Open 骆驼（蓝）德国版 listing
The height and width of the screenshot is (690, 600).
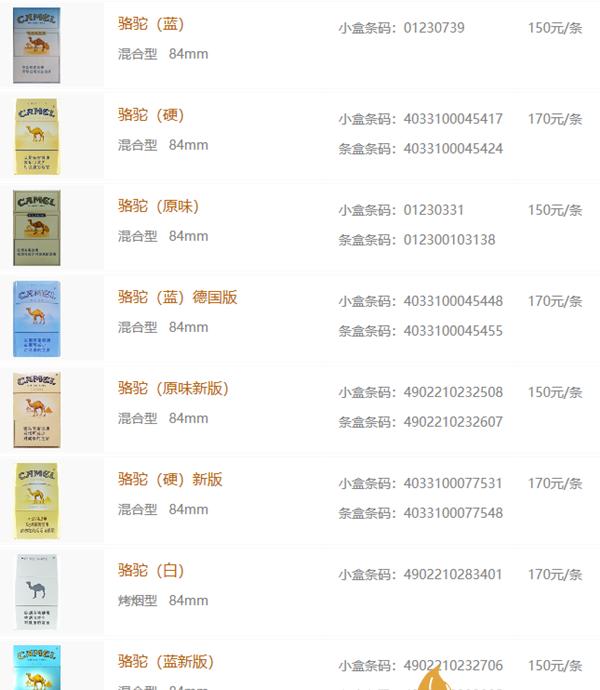(x=177, y=297)
